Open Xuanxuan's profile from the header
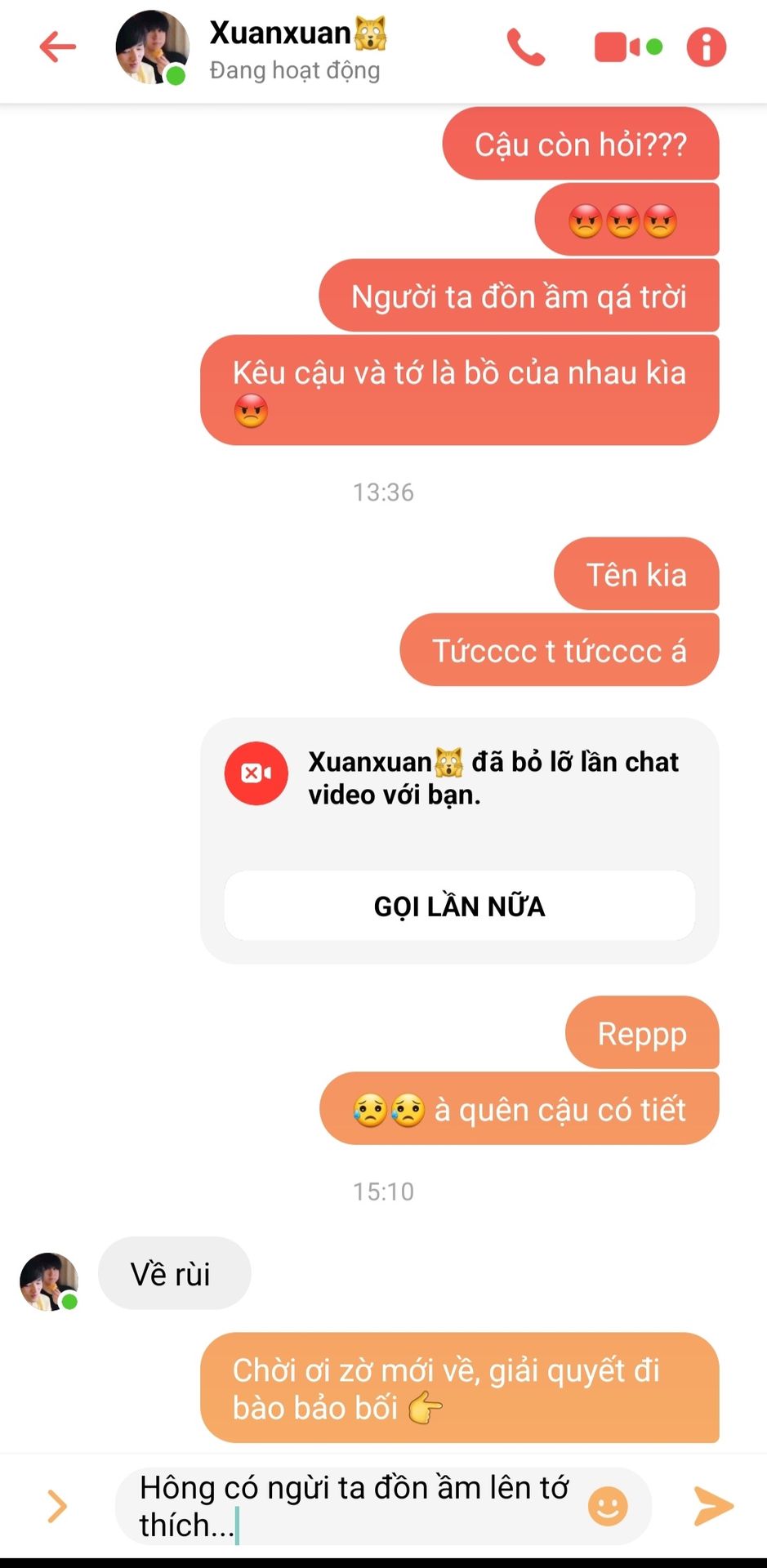The height and width of the screenshot is (1568, 767). [x=153, y=47]
